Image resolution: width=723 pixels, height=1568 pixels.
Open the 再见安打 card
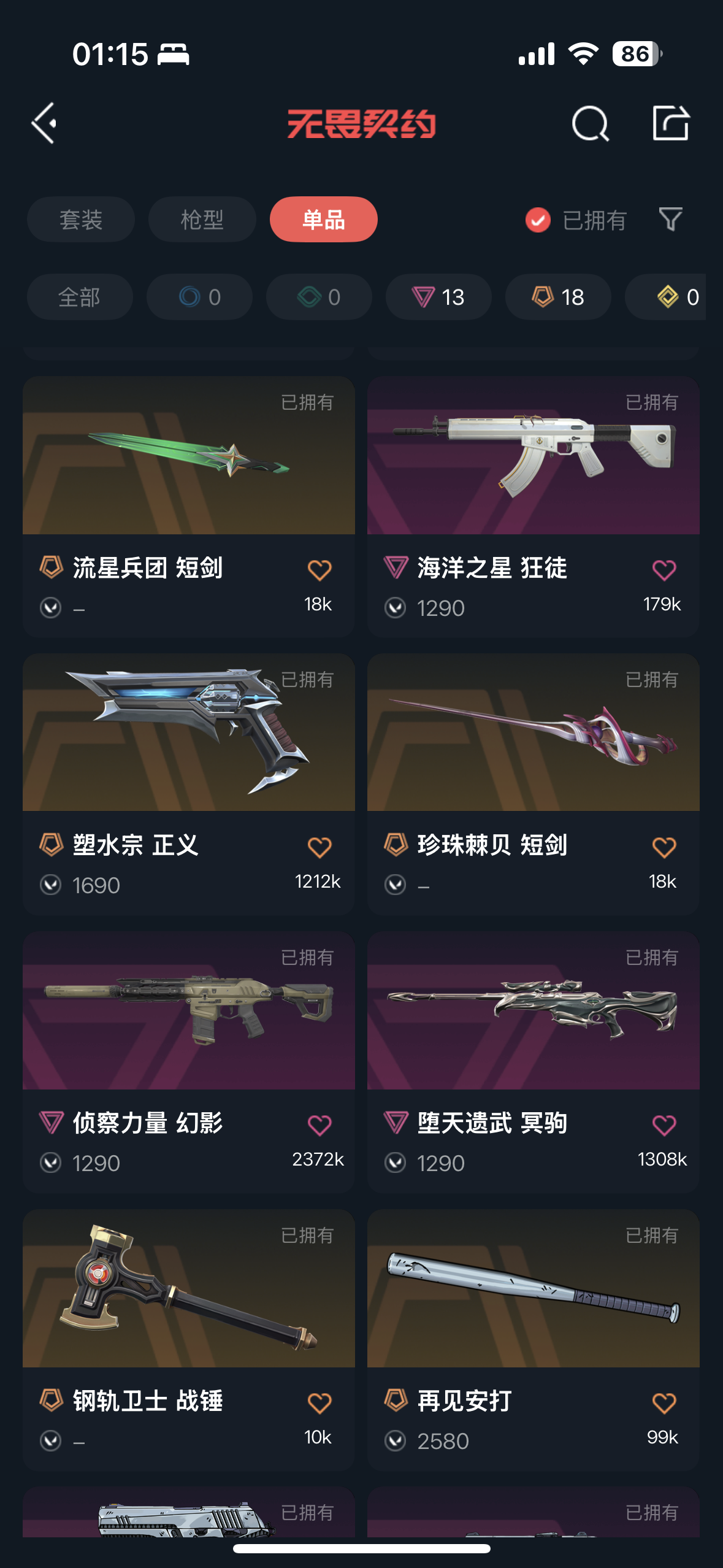534,1340
